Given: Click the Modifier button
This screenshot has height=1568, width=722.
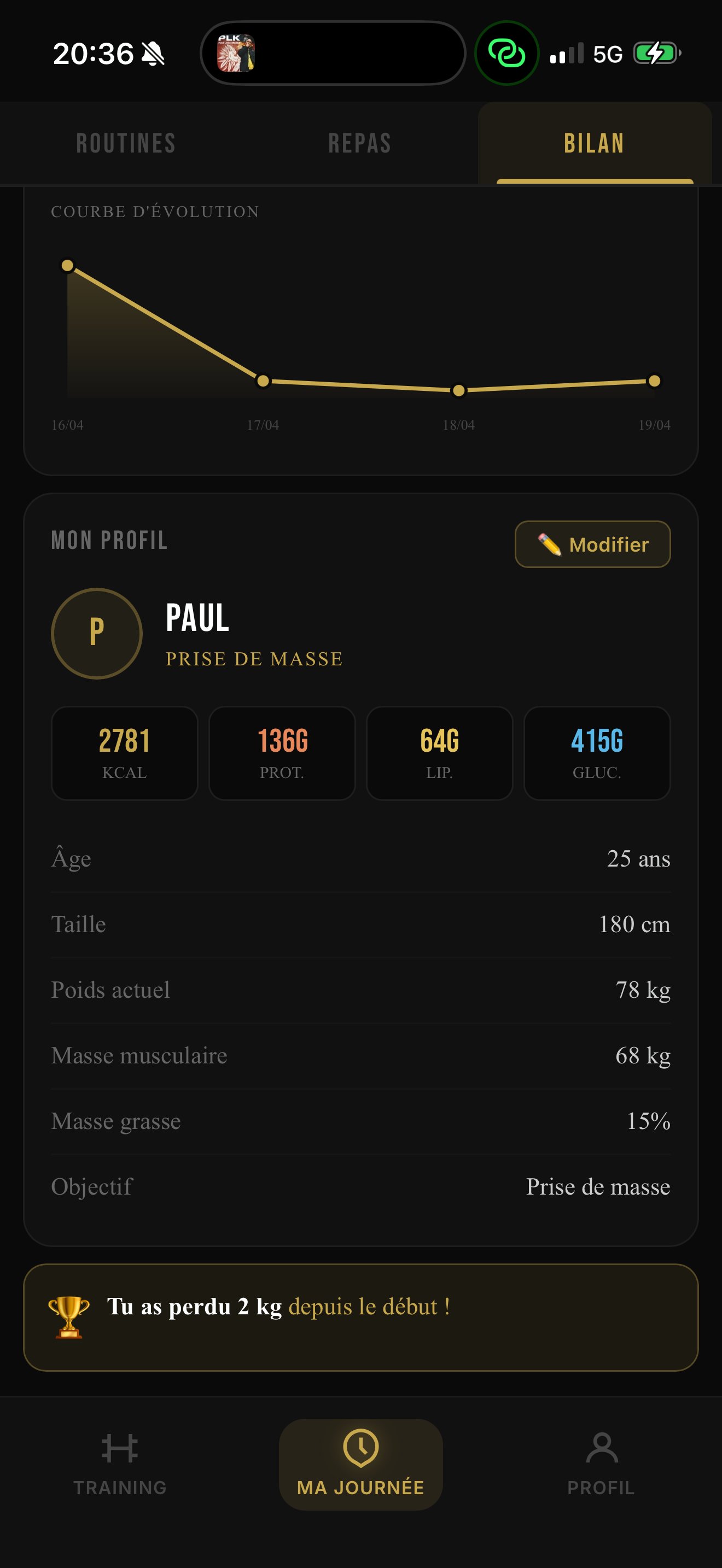Looking at the screenshot, I should [592, 544].
